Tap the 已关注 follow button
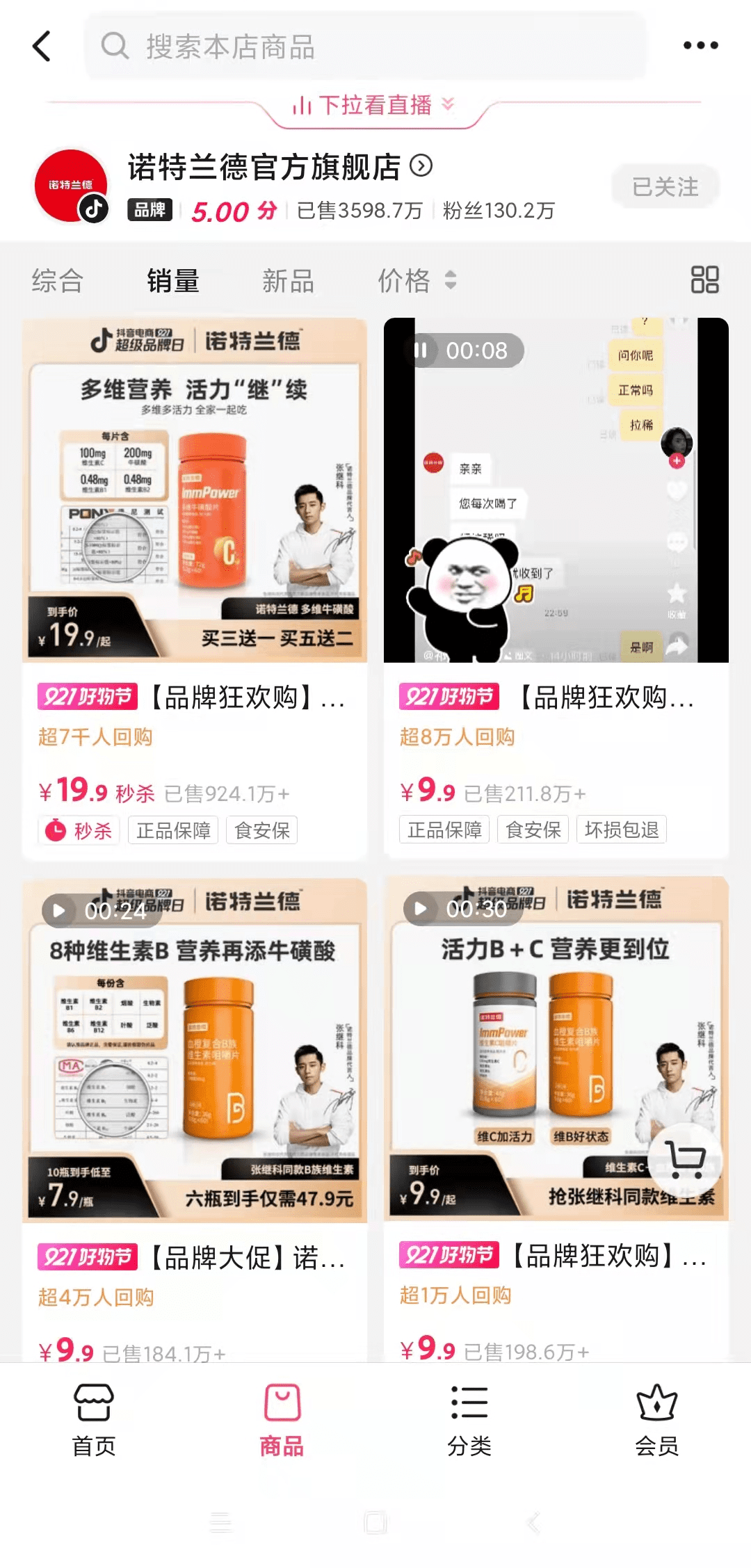 click(x=665, y=186)
